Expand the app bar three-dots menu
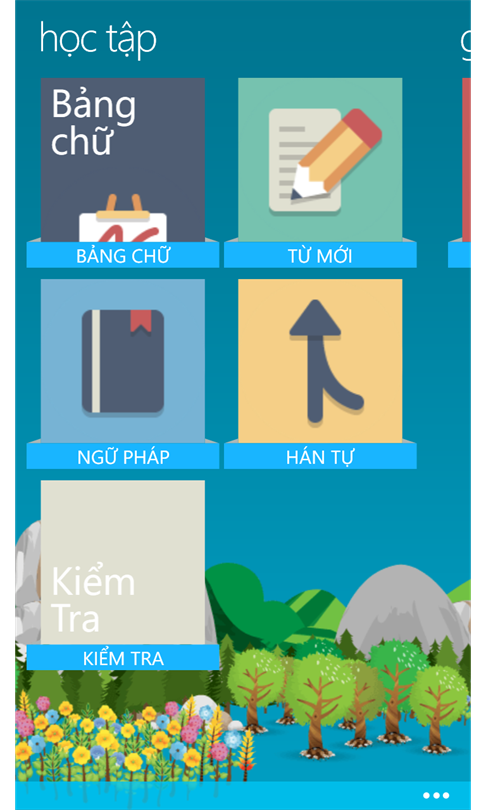 click(436, 795)
